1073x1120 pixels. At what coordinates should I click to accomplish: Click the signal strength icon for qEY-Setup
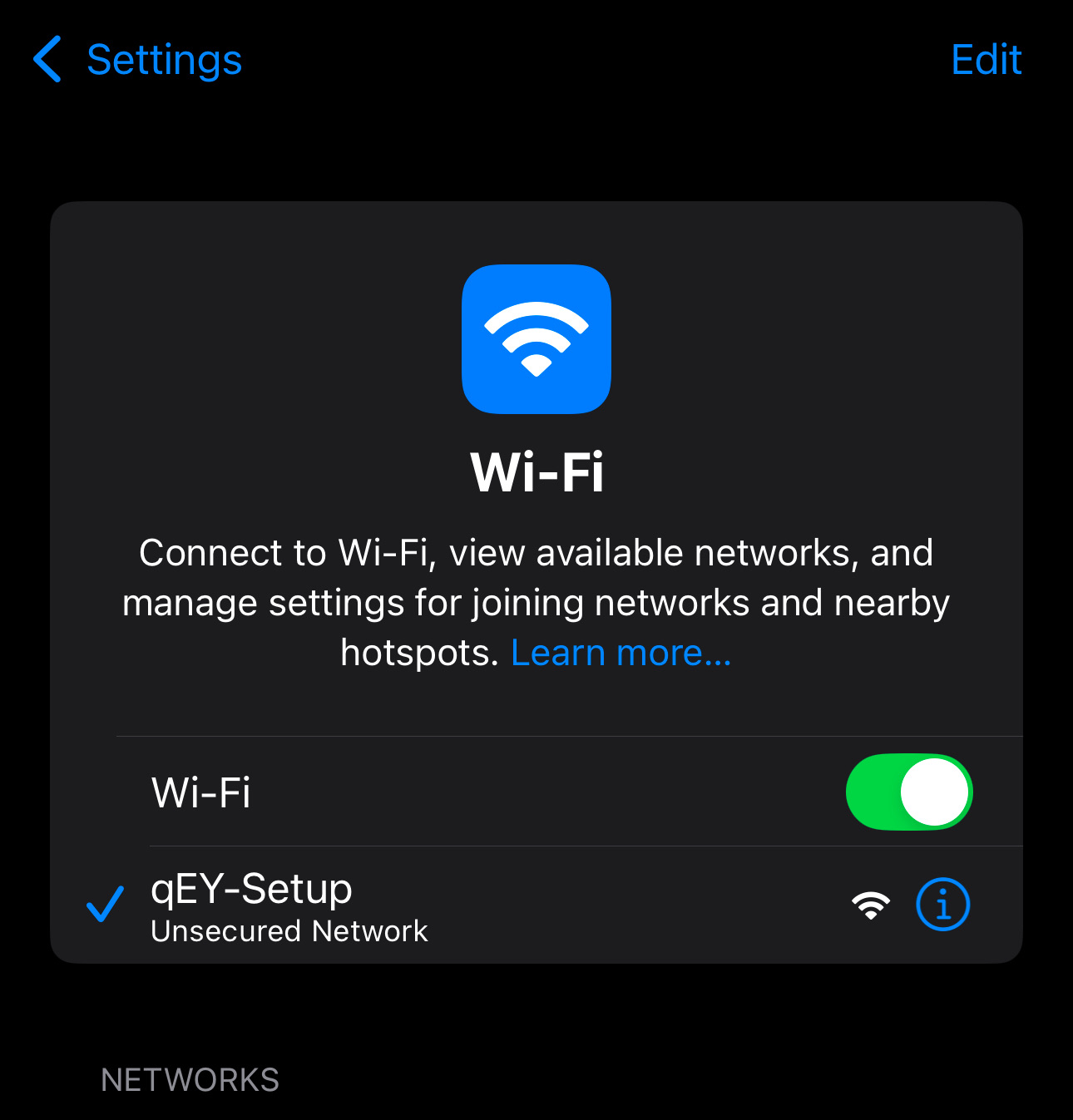pyautogui.click(x=869, y=905)
